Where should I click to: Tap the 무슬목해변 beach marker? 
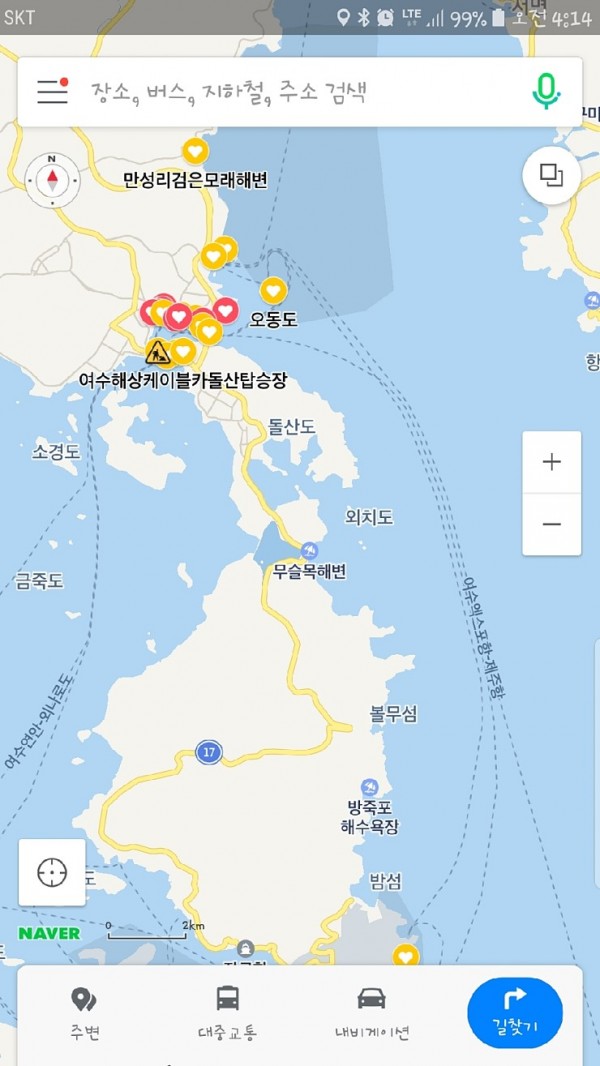(310, 551)
